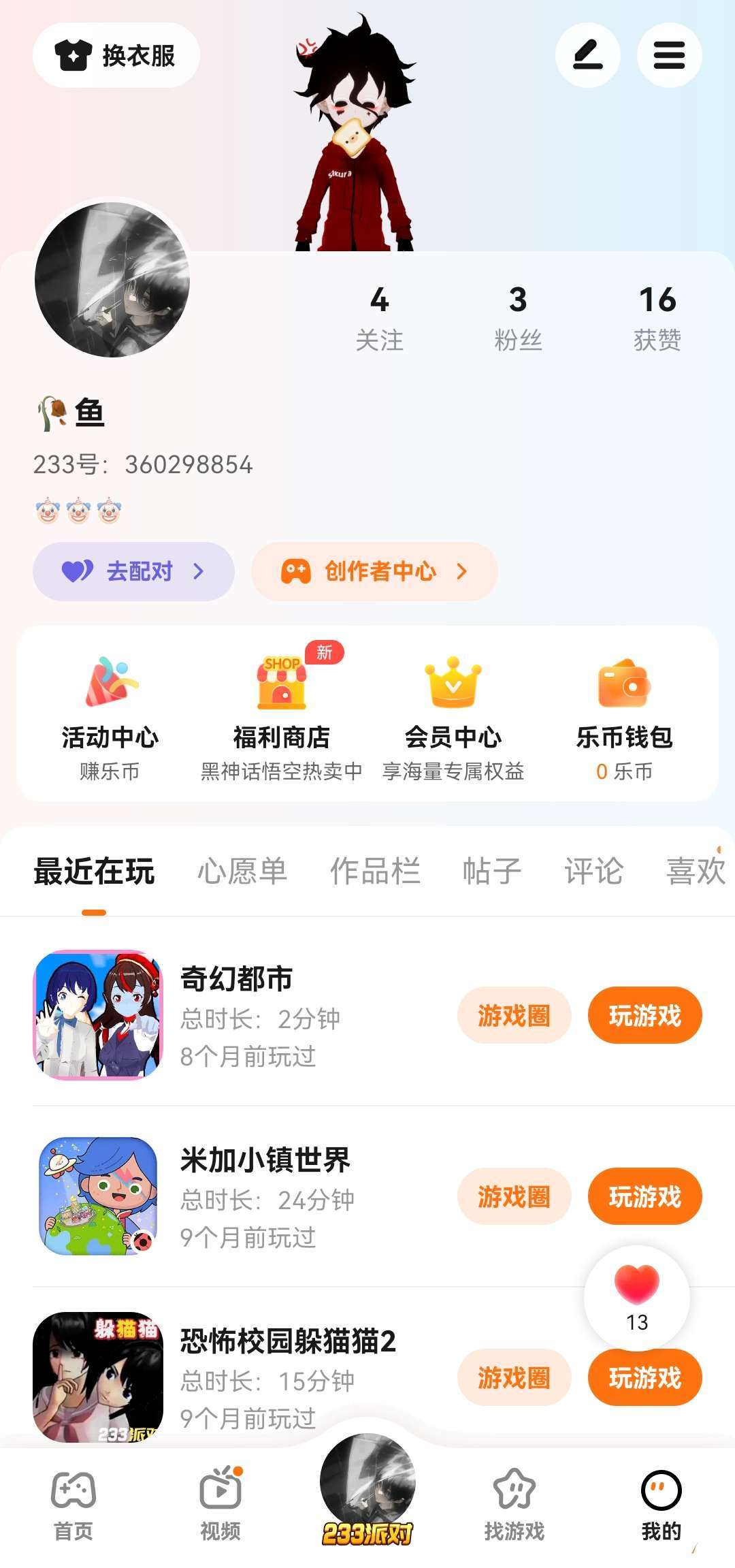Open 创作者中心 creator center

click(x=374, y=571)
